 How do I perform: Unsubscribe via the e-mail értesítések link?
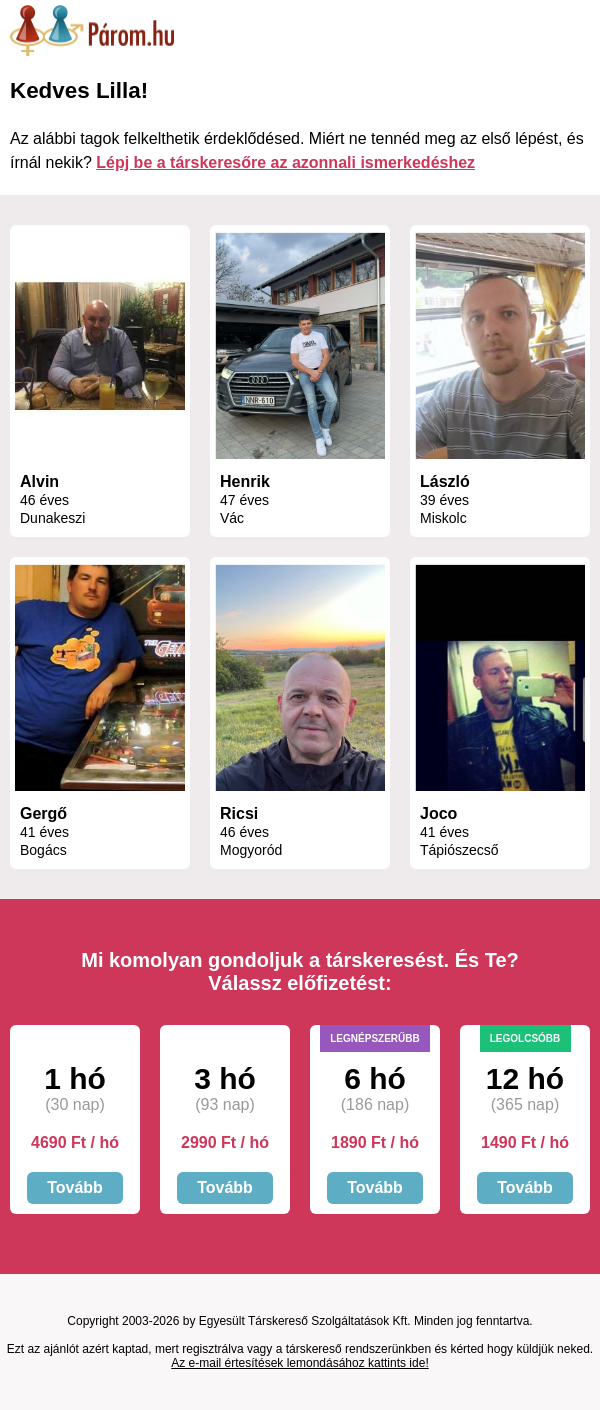pyautogui.click(x=300, y=1363)
